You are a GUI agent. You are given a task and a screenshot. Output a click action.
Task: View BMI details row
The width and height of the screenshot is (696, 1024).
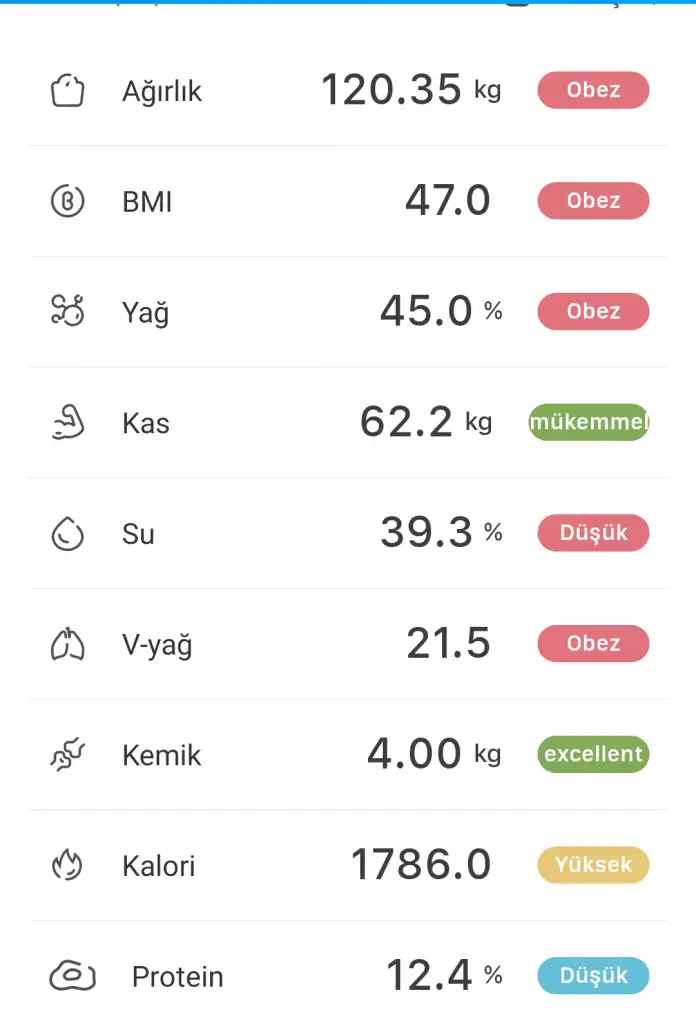[x=348, y=202]
